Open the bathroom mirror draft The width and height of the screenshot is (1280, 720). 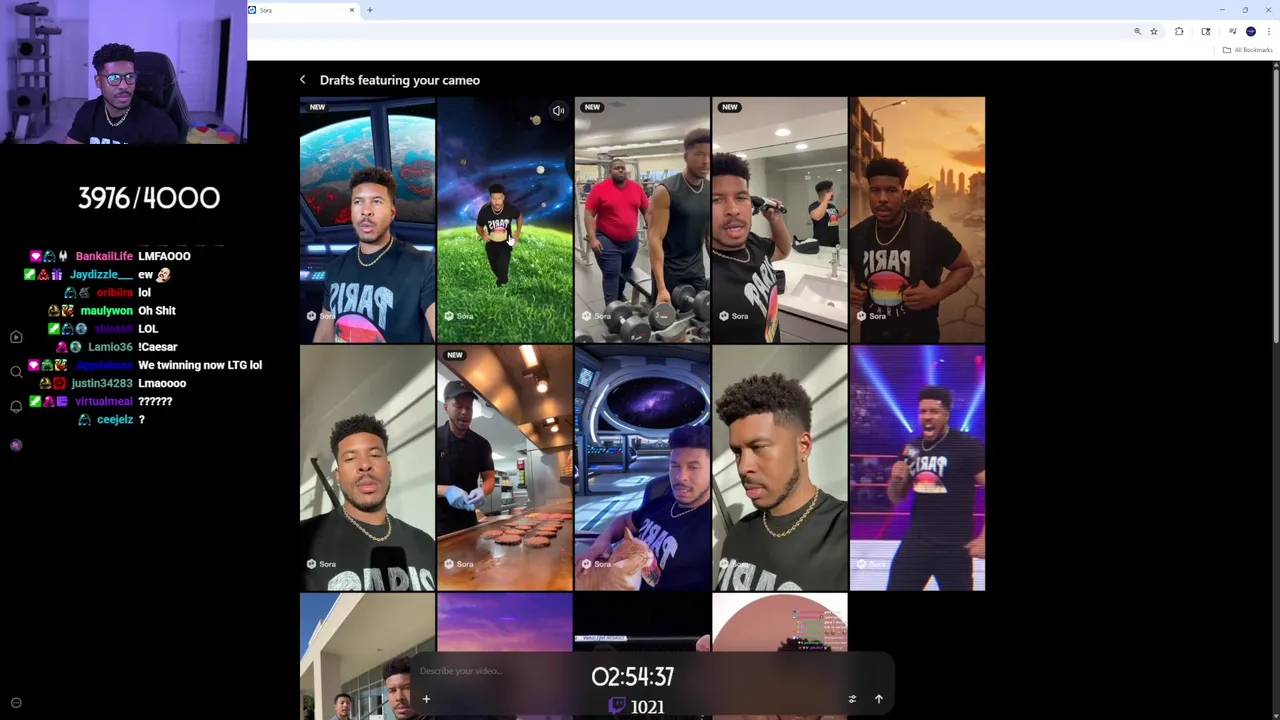click(779, 220)
